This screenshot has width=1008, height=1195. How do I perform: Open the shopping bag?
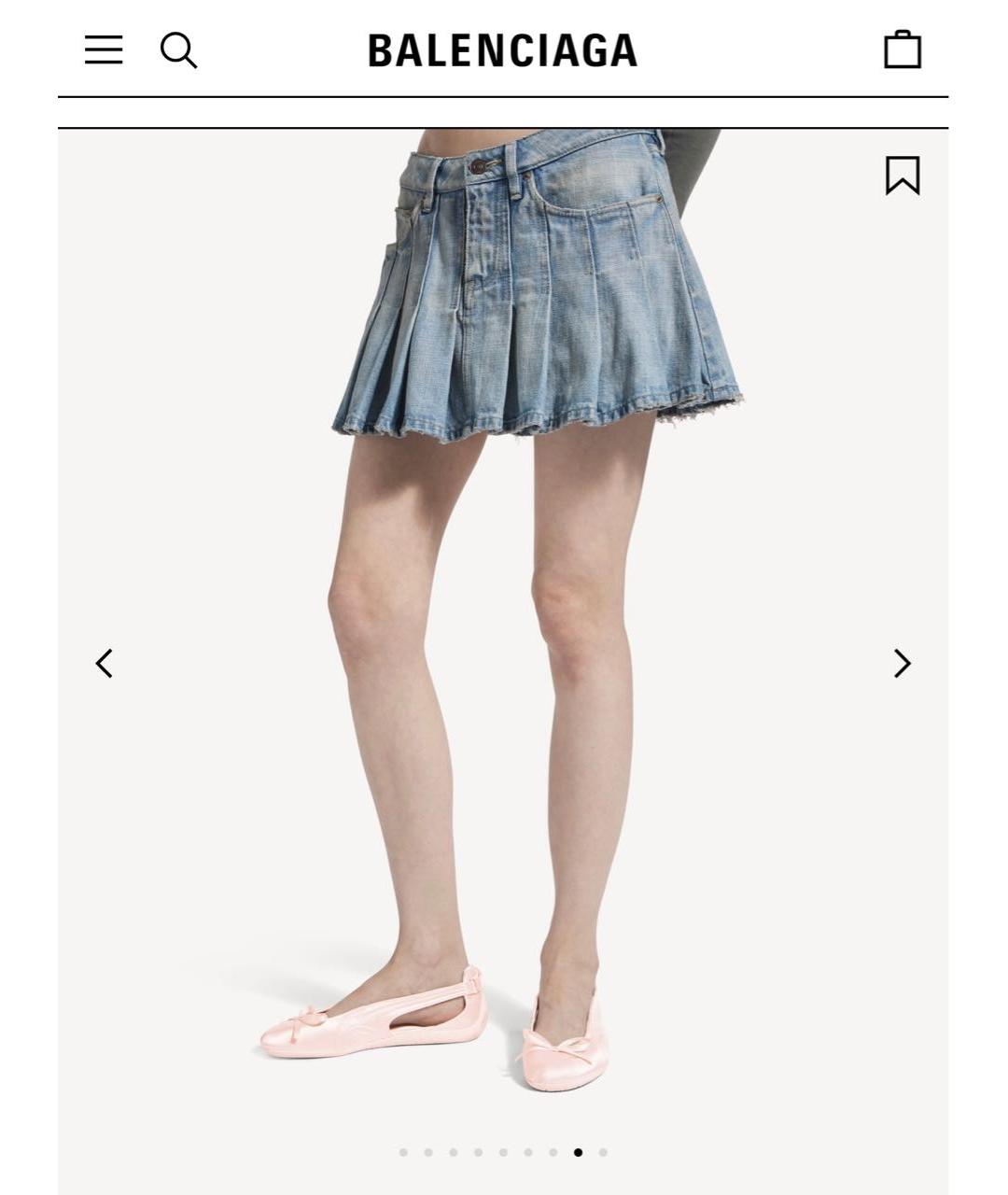point(902,49)
